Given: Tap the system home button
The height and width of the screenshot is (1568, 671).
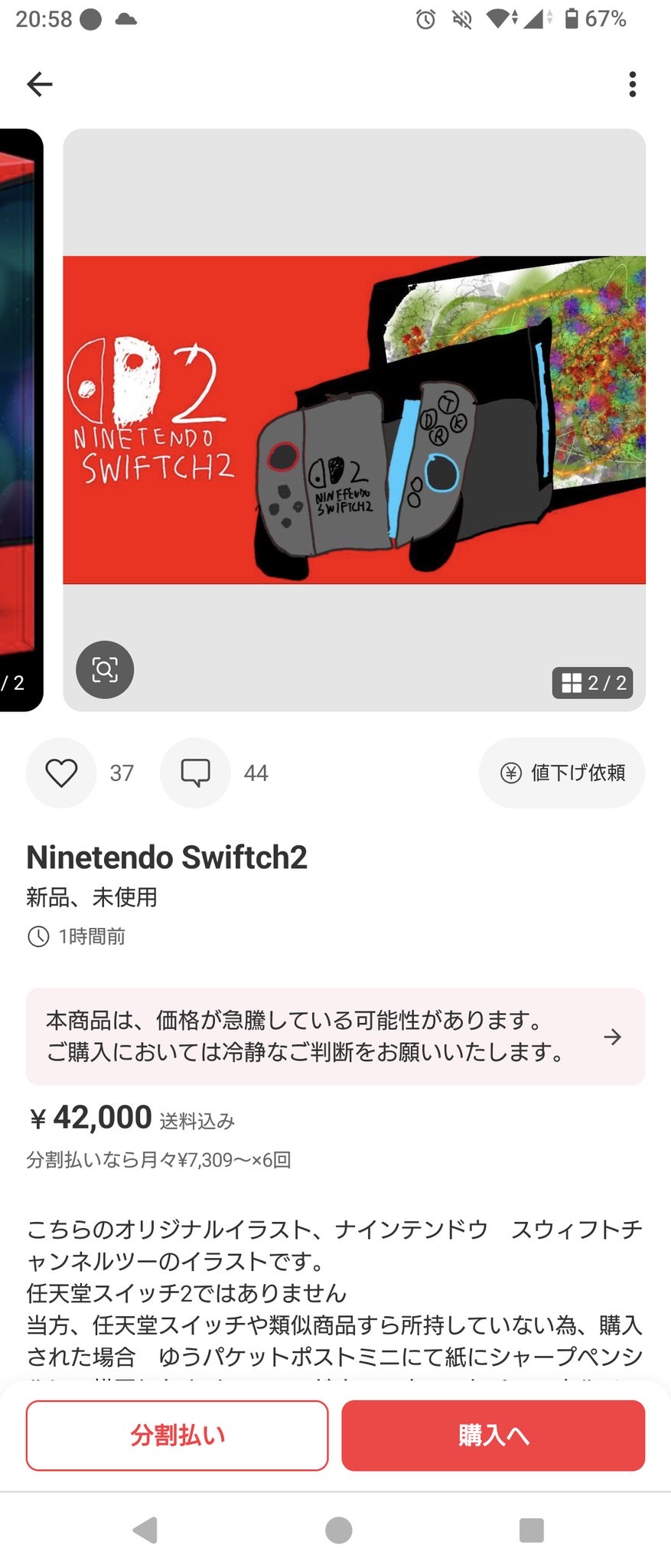Looking at the screenshot, I should pyautogui.click(x=338, y=1530).
